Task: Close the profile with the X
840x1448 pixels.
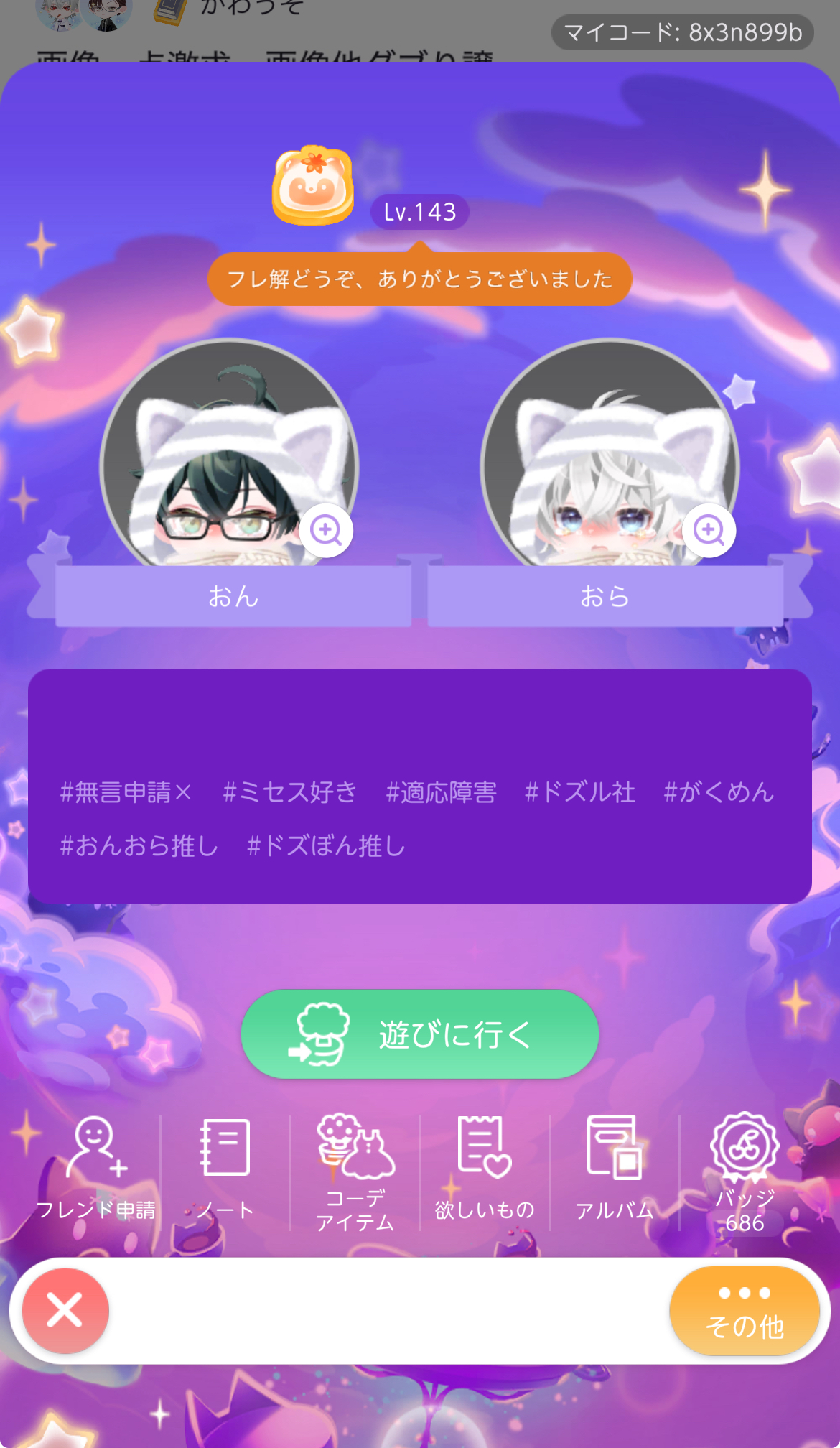Action: [65, 1311]
